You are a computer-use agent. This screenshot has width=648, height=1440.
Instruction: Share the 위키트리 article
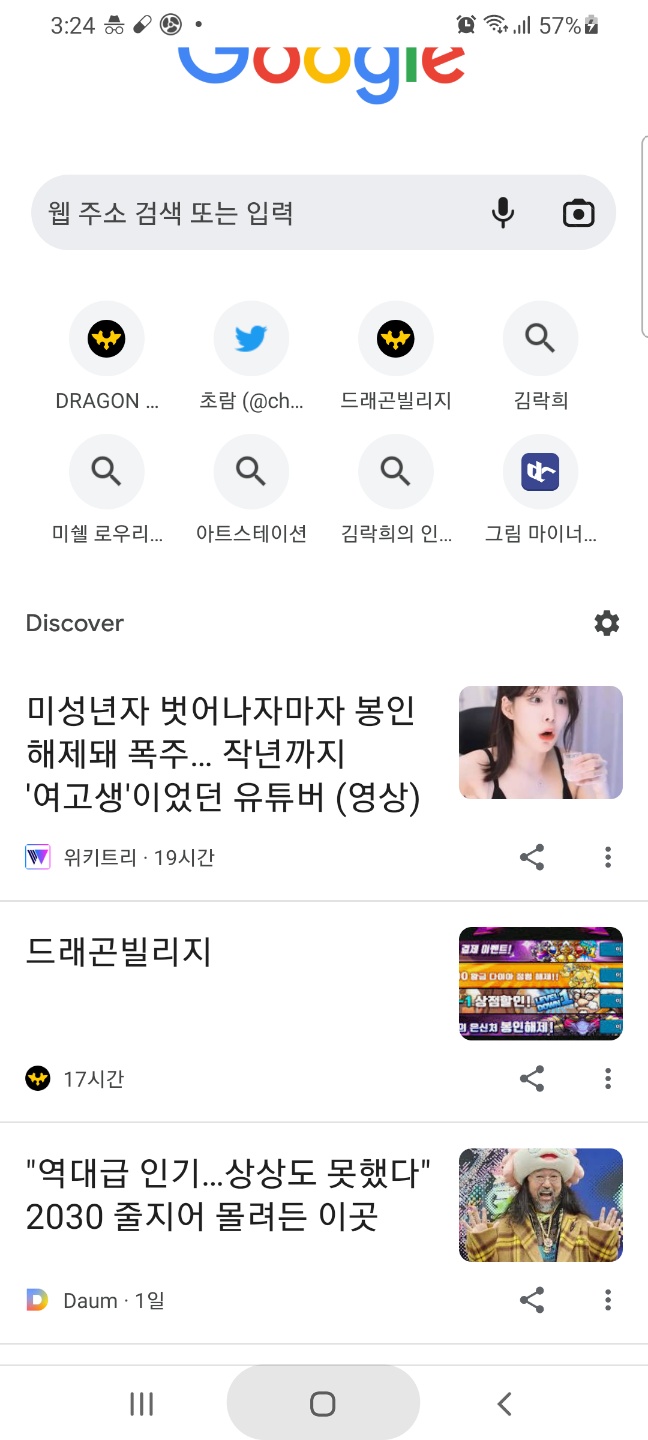(x=532, y=857)
